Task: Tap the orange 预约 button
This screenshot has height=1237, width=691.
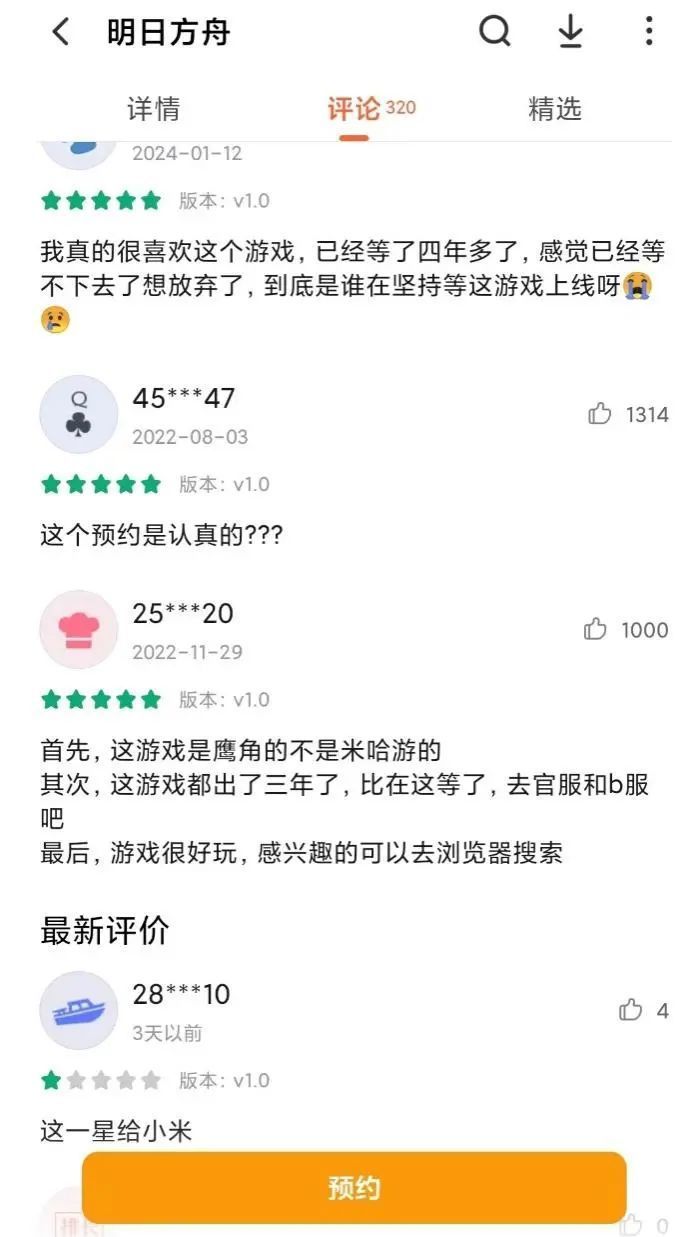Action: pos(354,1188)
